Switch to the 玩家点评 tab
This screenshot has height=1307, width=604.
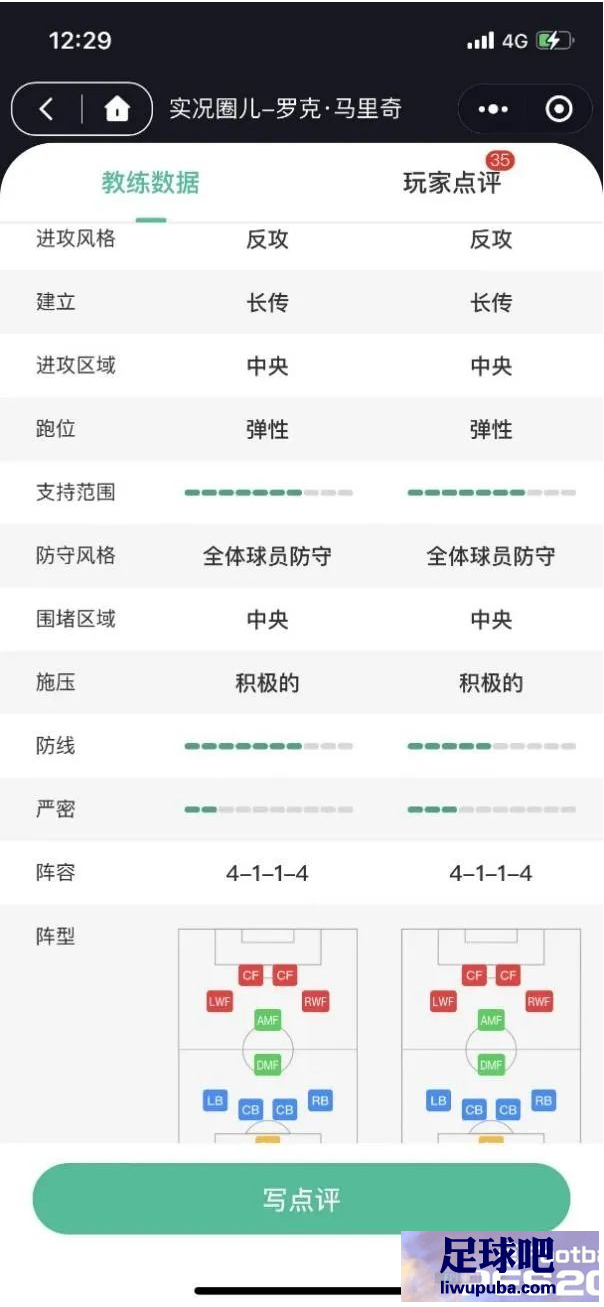pos(452,183)
